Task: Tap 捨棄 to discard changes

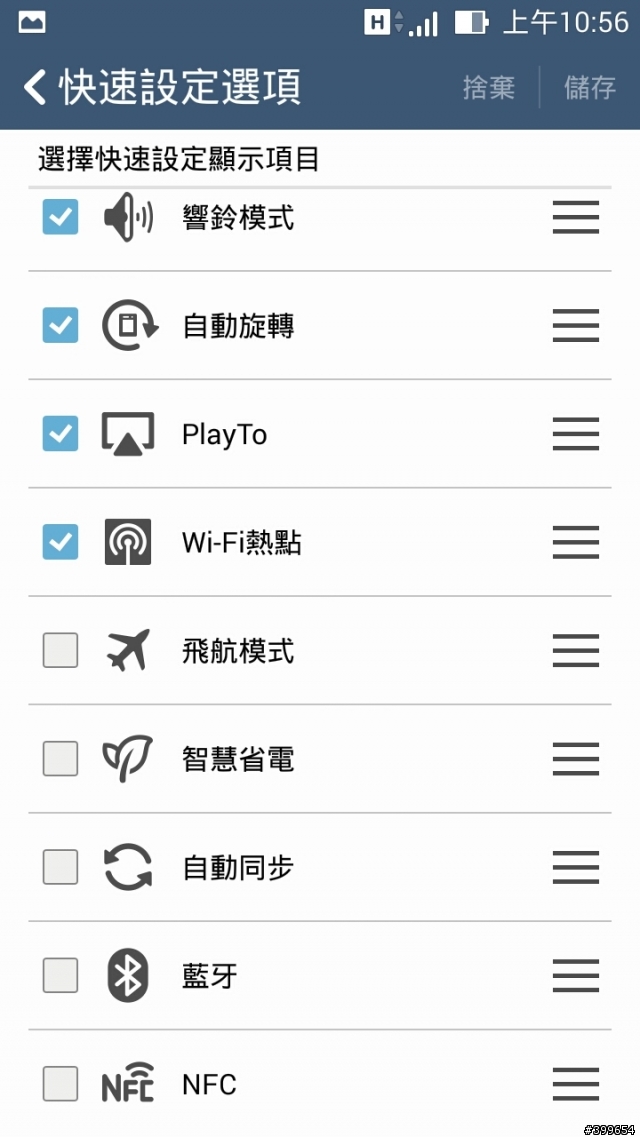Action: coord(489,87)
